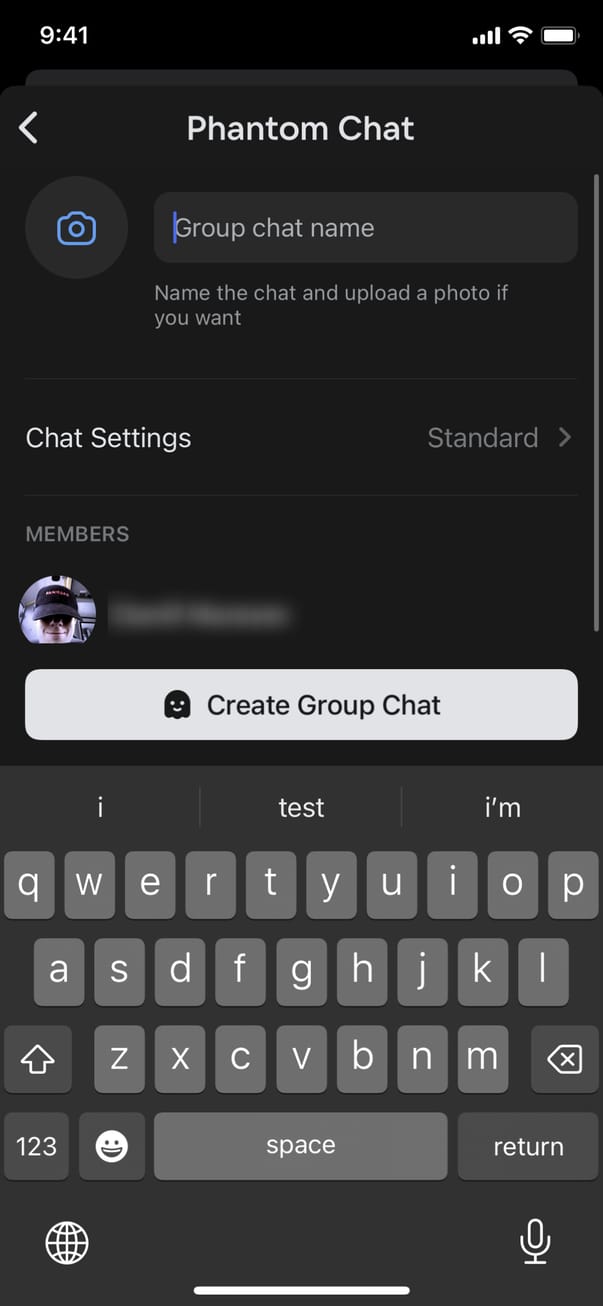Image resolution: width=603 pixels, height=1306 pixels.
Task: Enable shift on the keyboard
Action: (37, 1059)
